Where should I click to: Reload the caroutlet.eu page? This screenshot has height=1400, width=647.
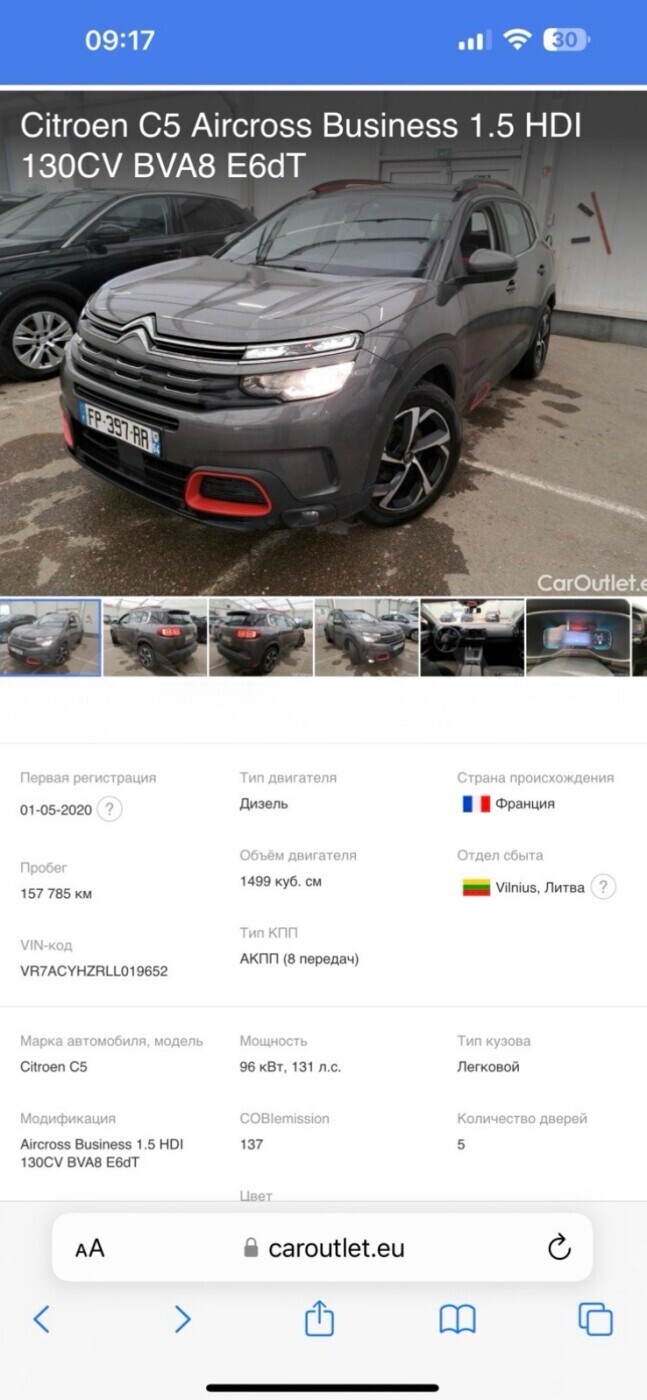[559, 1247]
